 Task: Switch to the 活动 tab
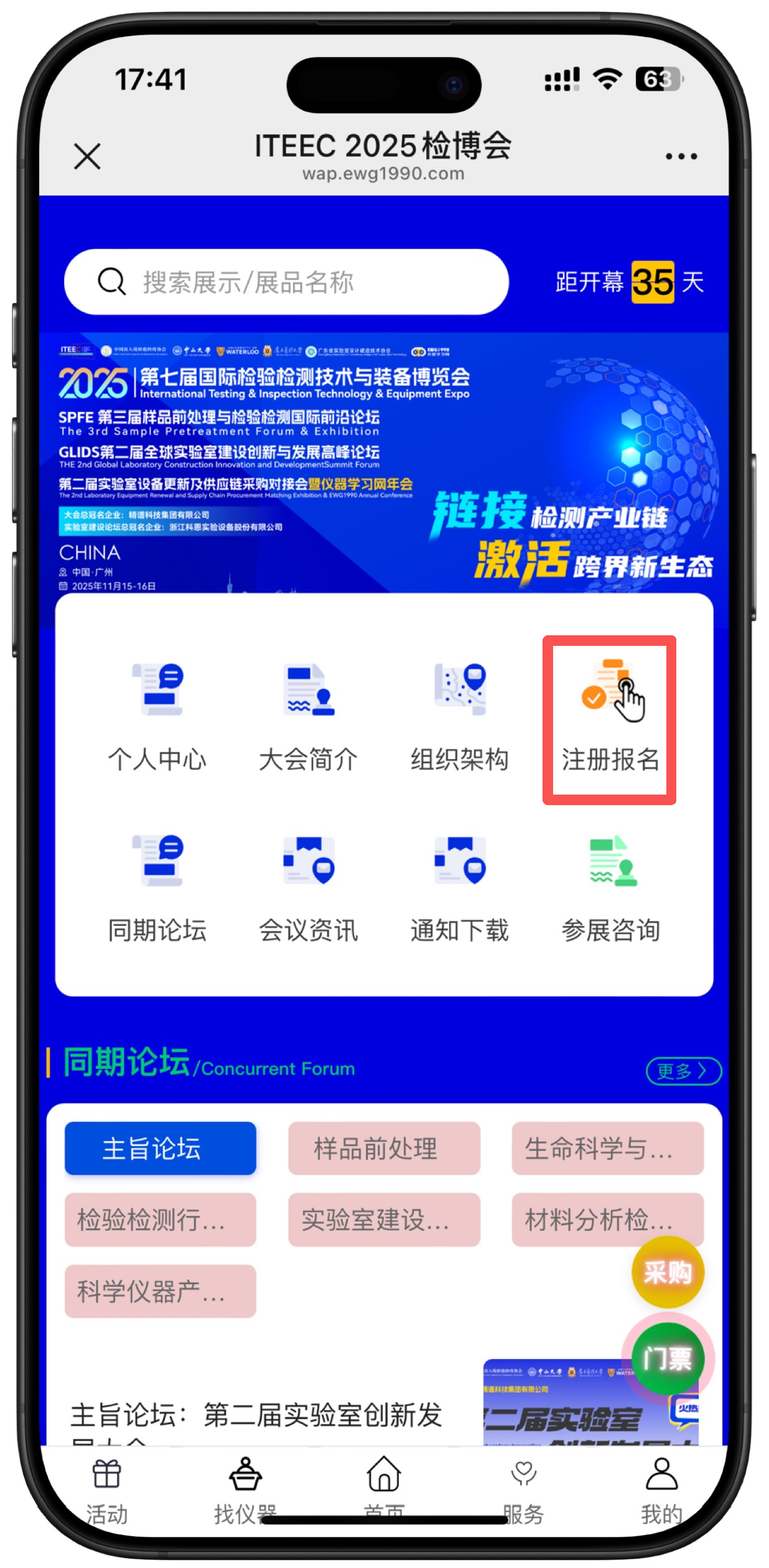[x=107, y=1490]
